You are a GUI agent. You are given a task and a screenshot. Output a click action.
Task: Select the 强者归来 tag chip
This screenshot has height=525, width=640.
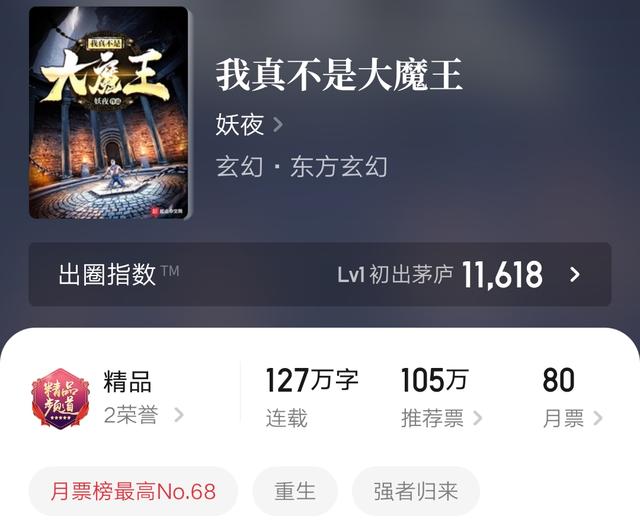415,491
